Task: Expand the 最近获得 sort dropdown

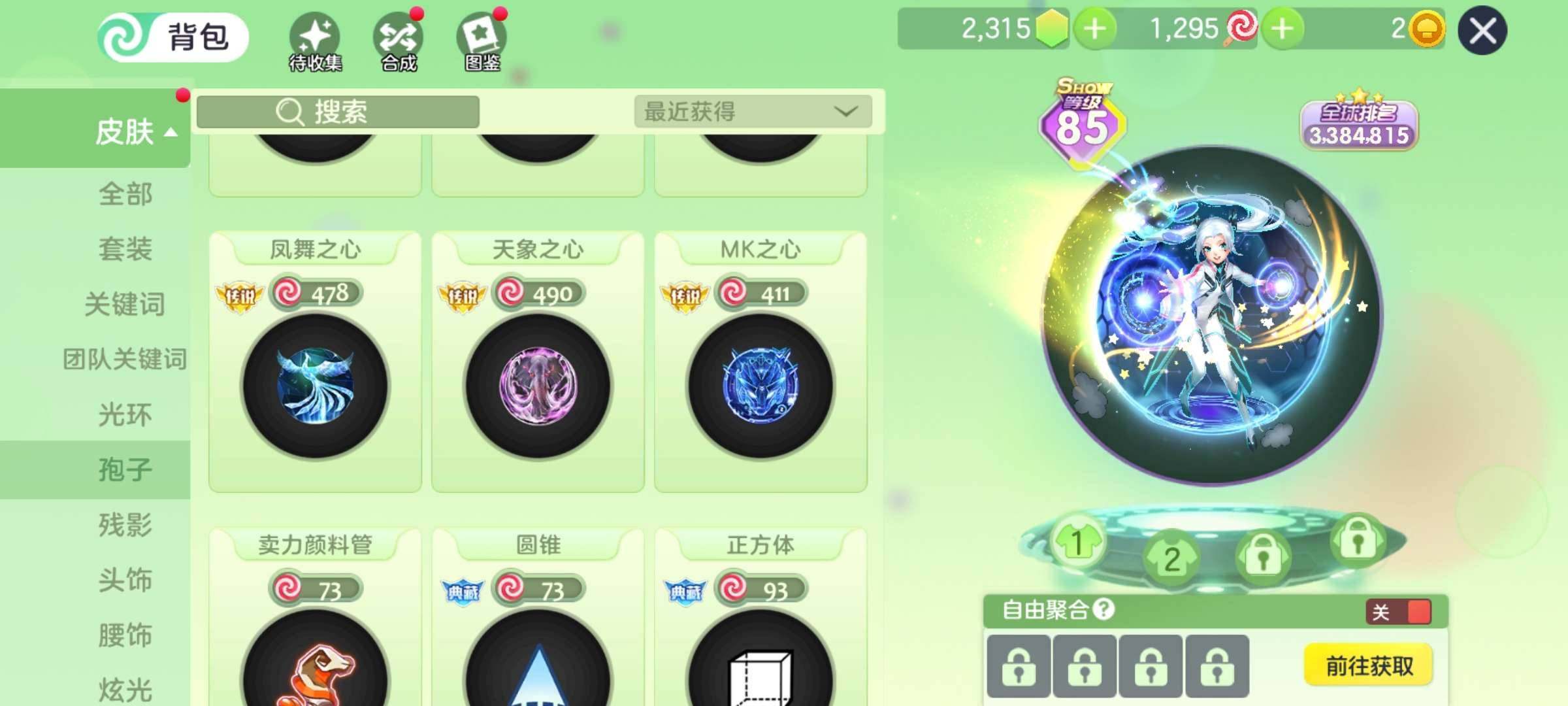Action: click(753, 112)
